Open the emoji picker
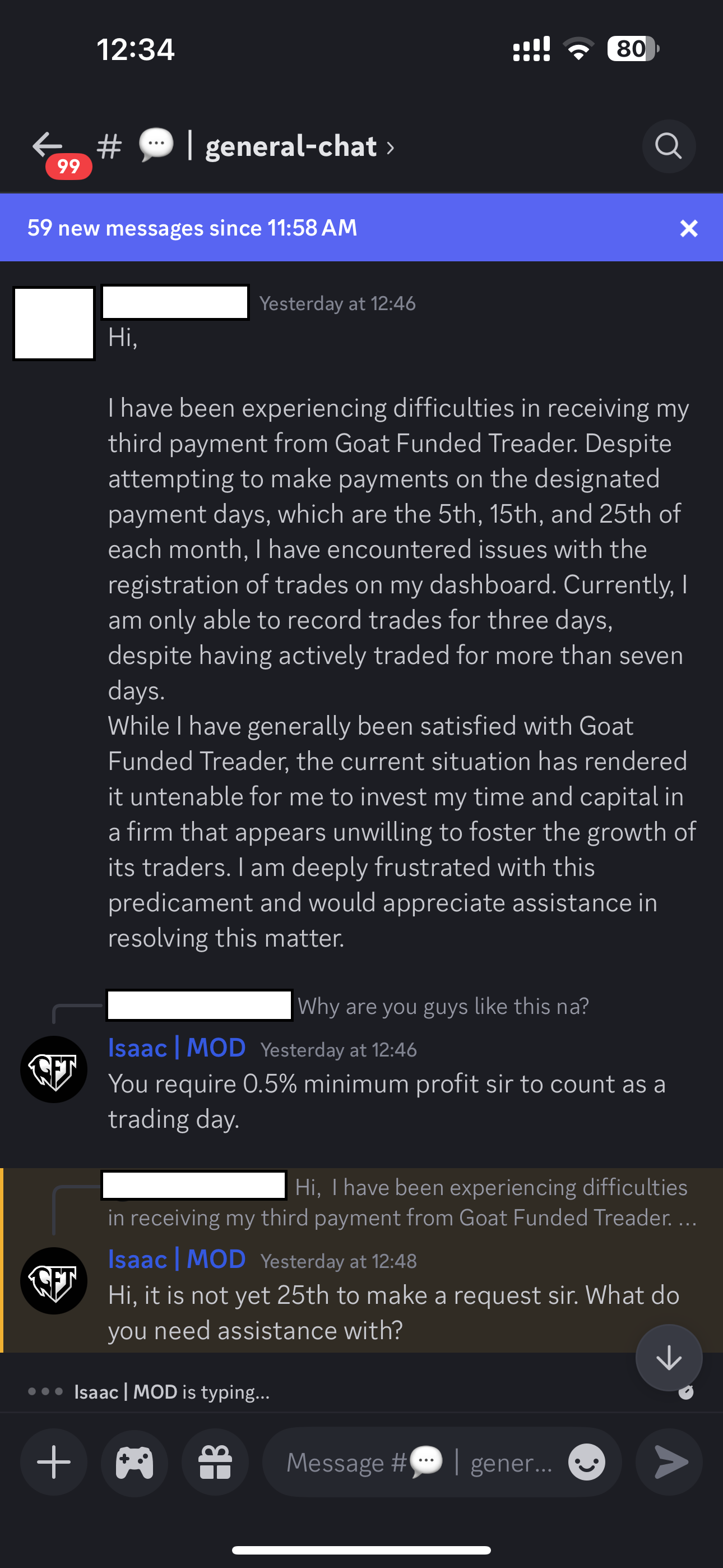723x1568 pixels. point(586,1461)
